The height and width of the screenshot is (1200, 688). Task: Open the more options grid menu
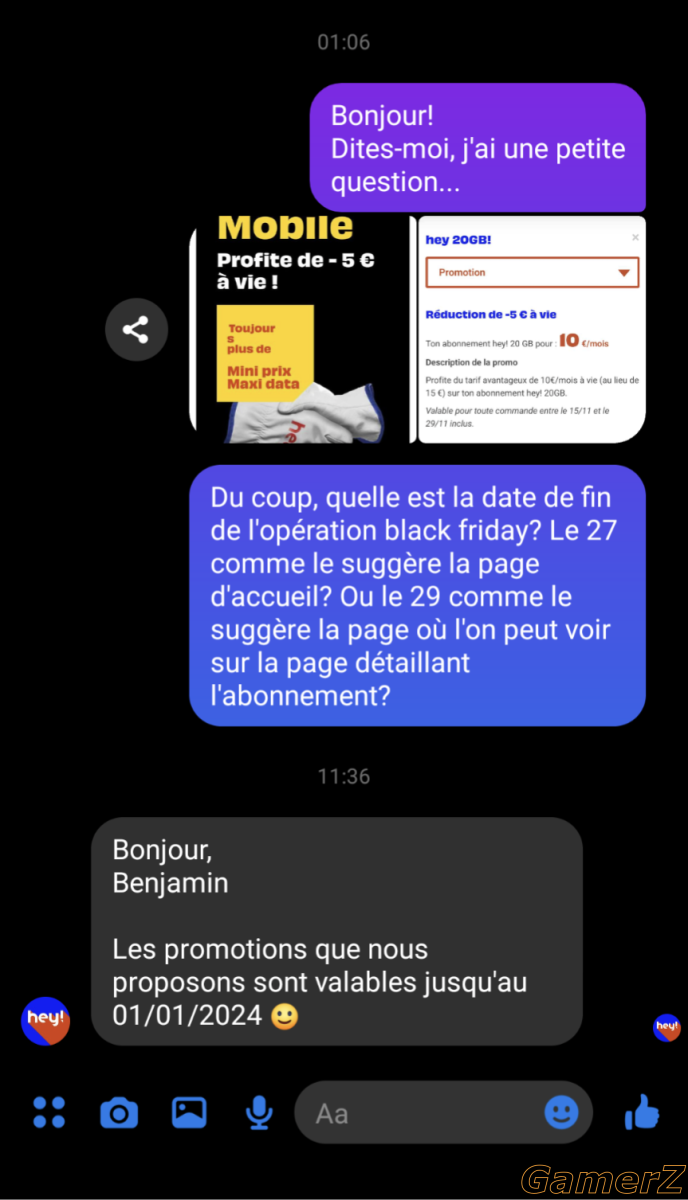coord(49,1112)
